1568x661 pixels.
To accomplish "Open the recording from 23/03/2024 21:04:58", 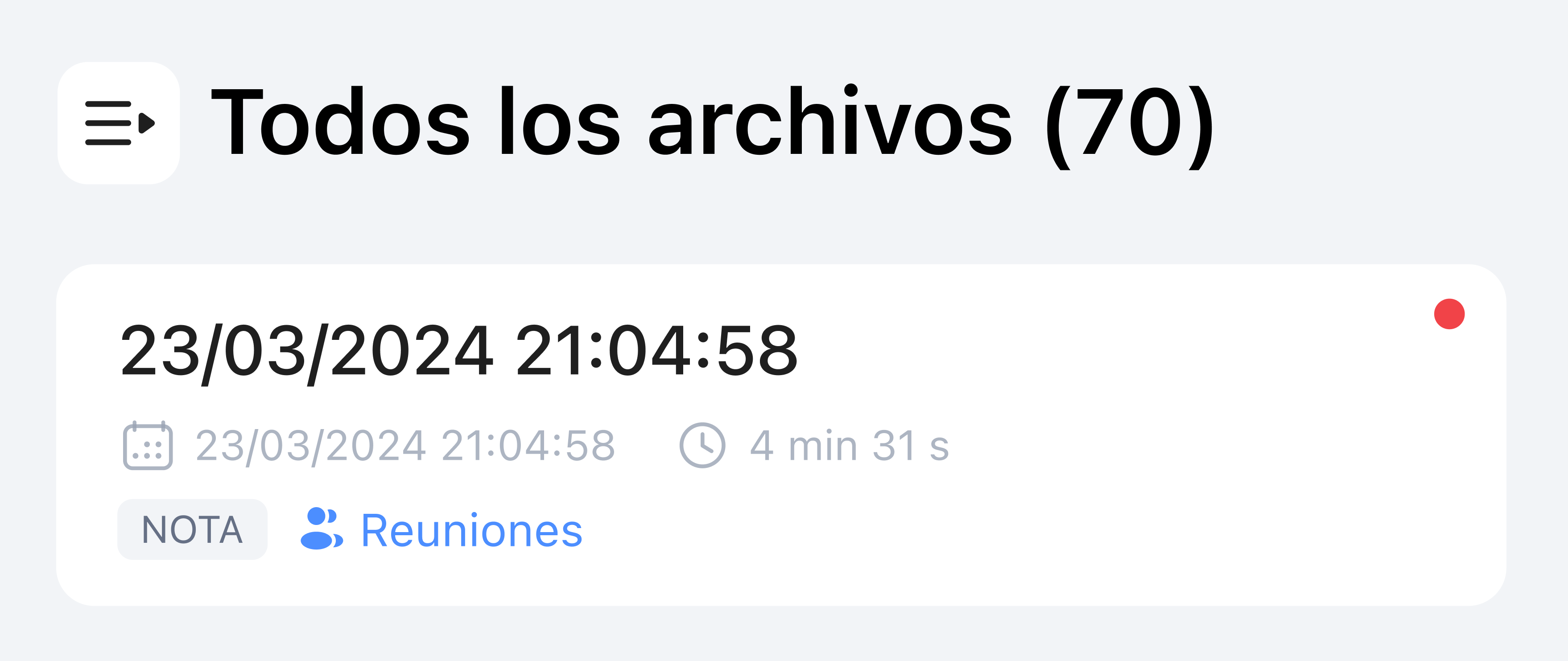I will 459,351.
